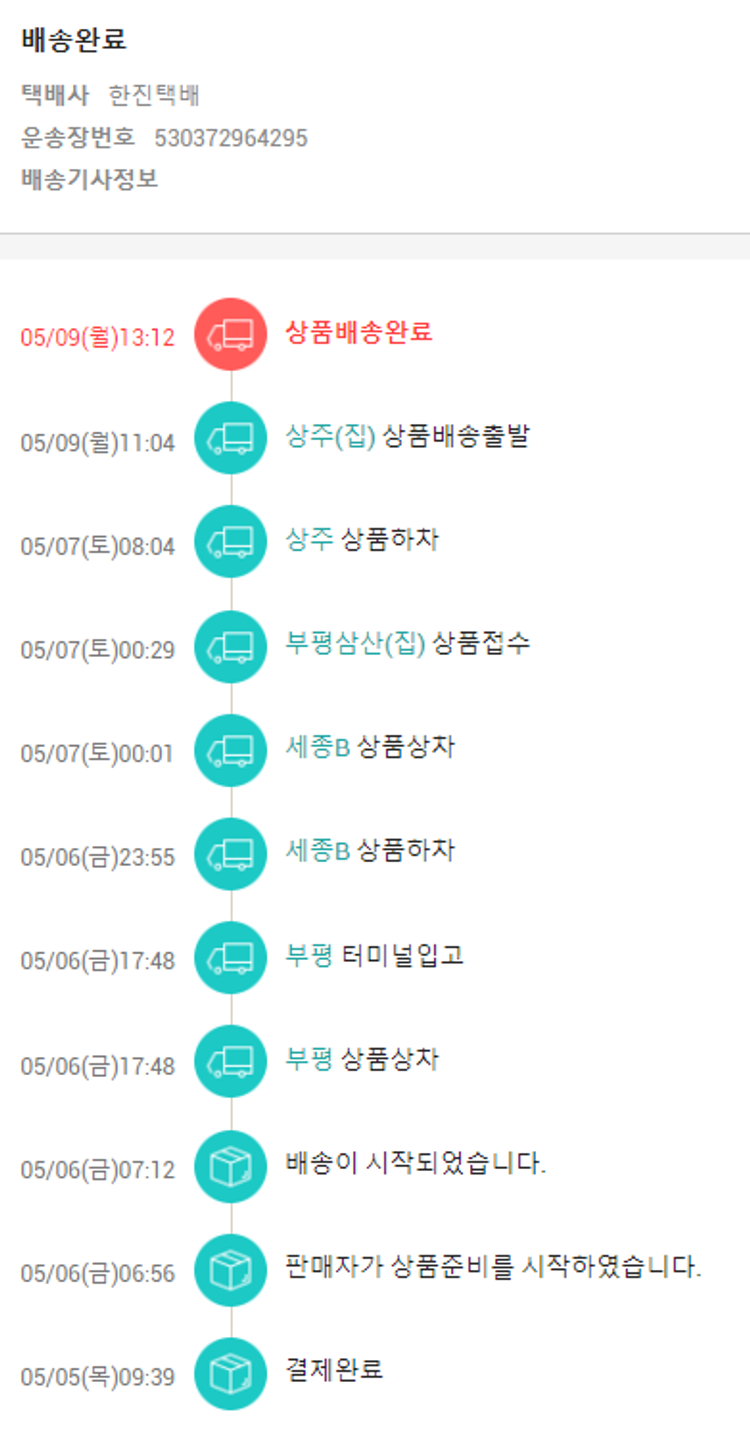Open 세종B location in 상품상차 row

(317, 748)
